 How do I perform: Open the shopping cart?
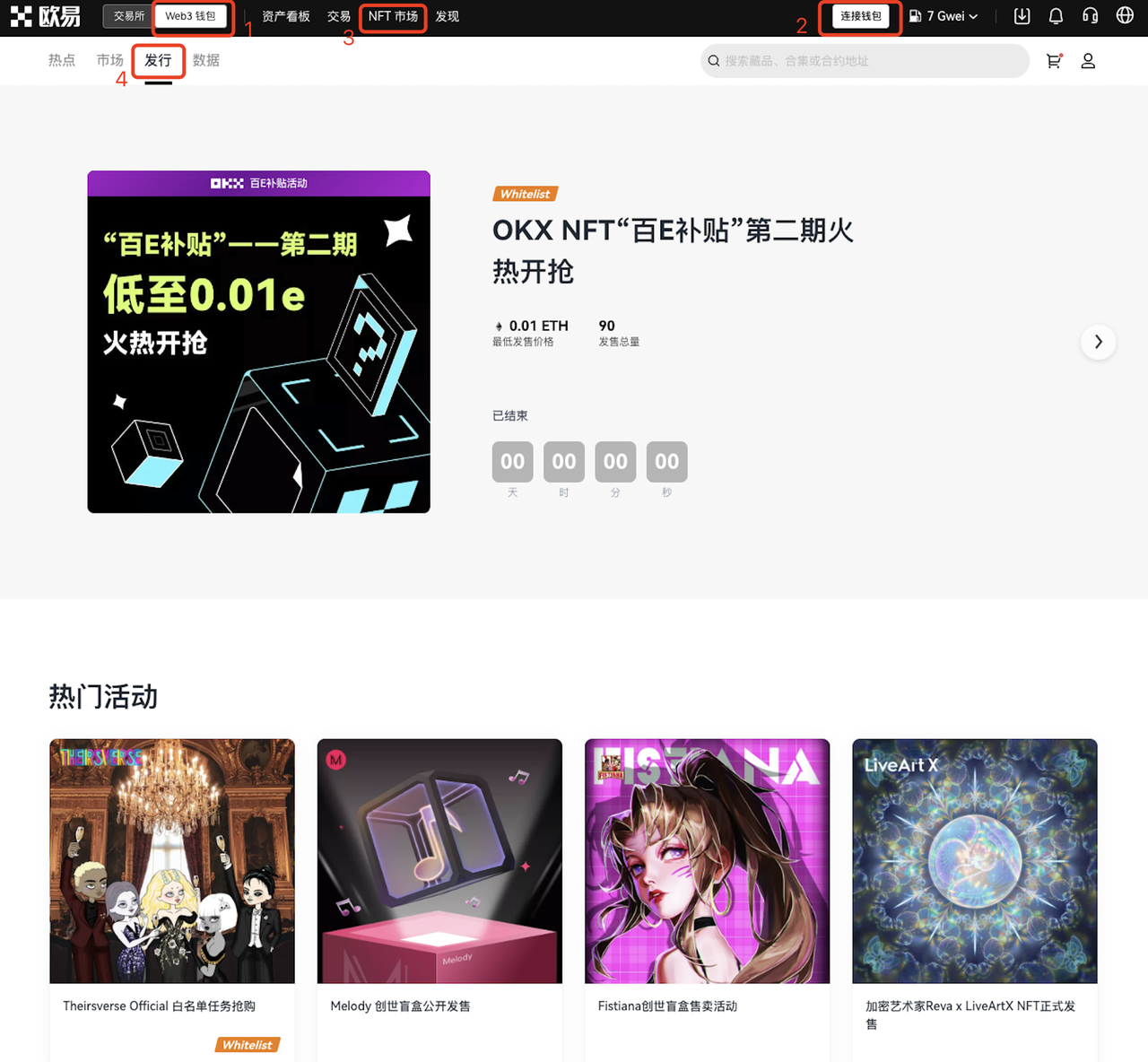pos(1054,61)
